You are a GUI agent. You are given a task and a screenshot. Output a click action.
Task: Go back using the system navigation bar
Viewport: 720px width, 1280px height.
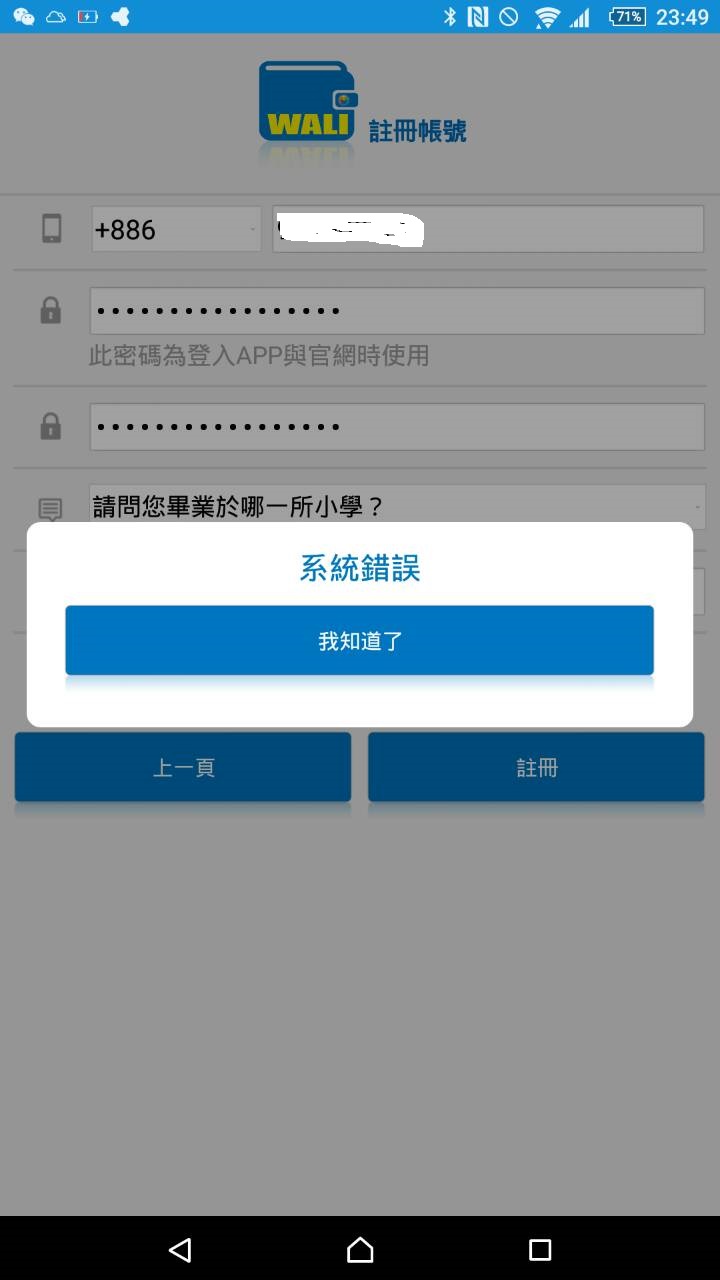[180, 1249]
